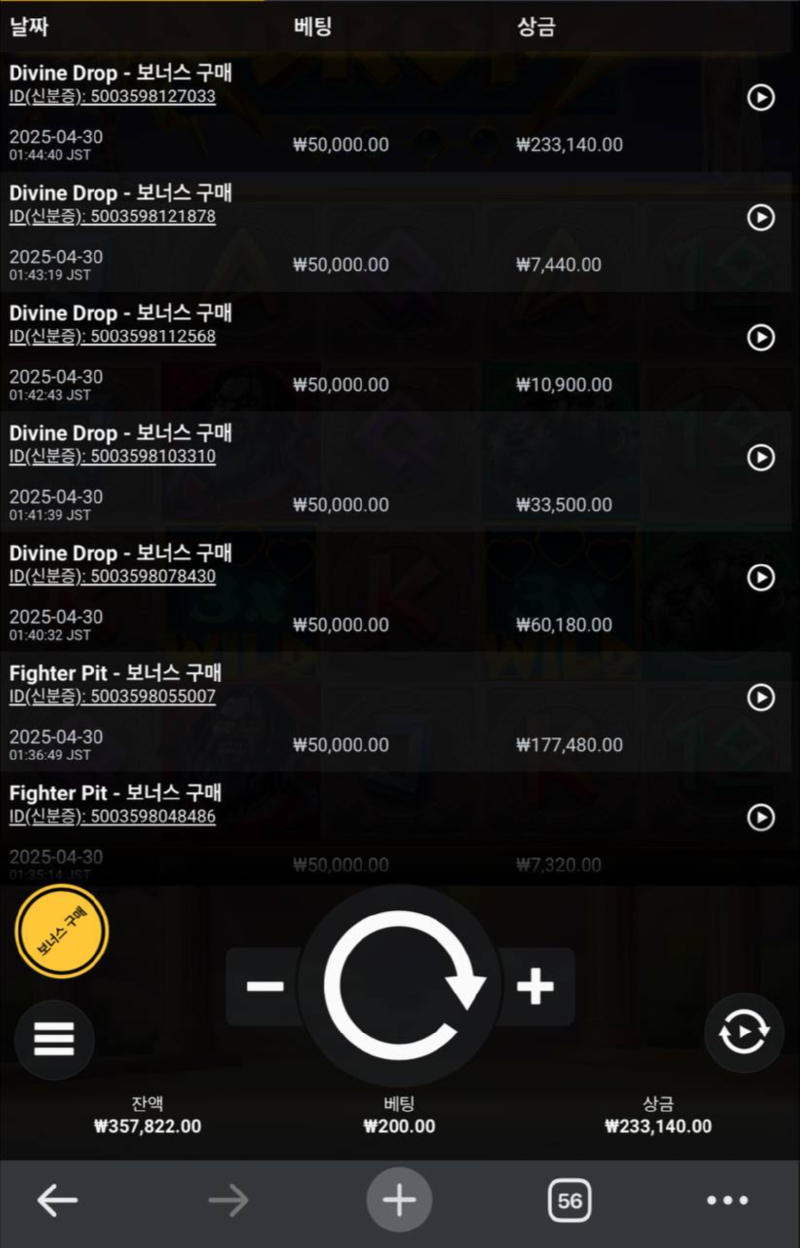The height and width of the screenshot is (1248, 800).
Task: View the 56 open tabs
Action: pos(570,1200)
